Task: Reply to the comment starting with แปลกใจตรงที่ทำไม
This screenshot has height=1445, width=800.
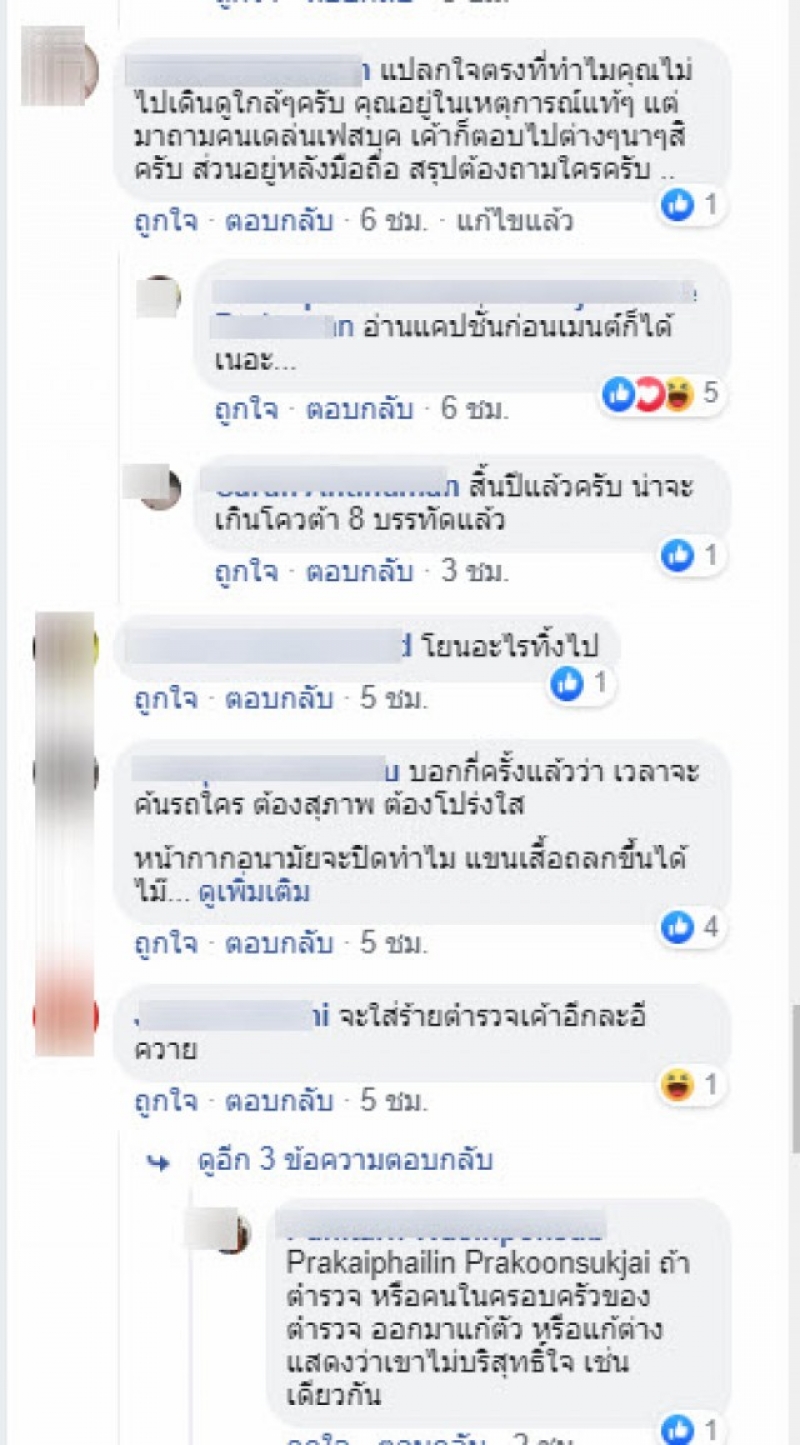Action: (278, 221)
